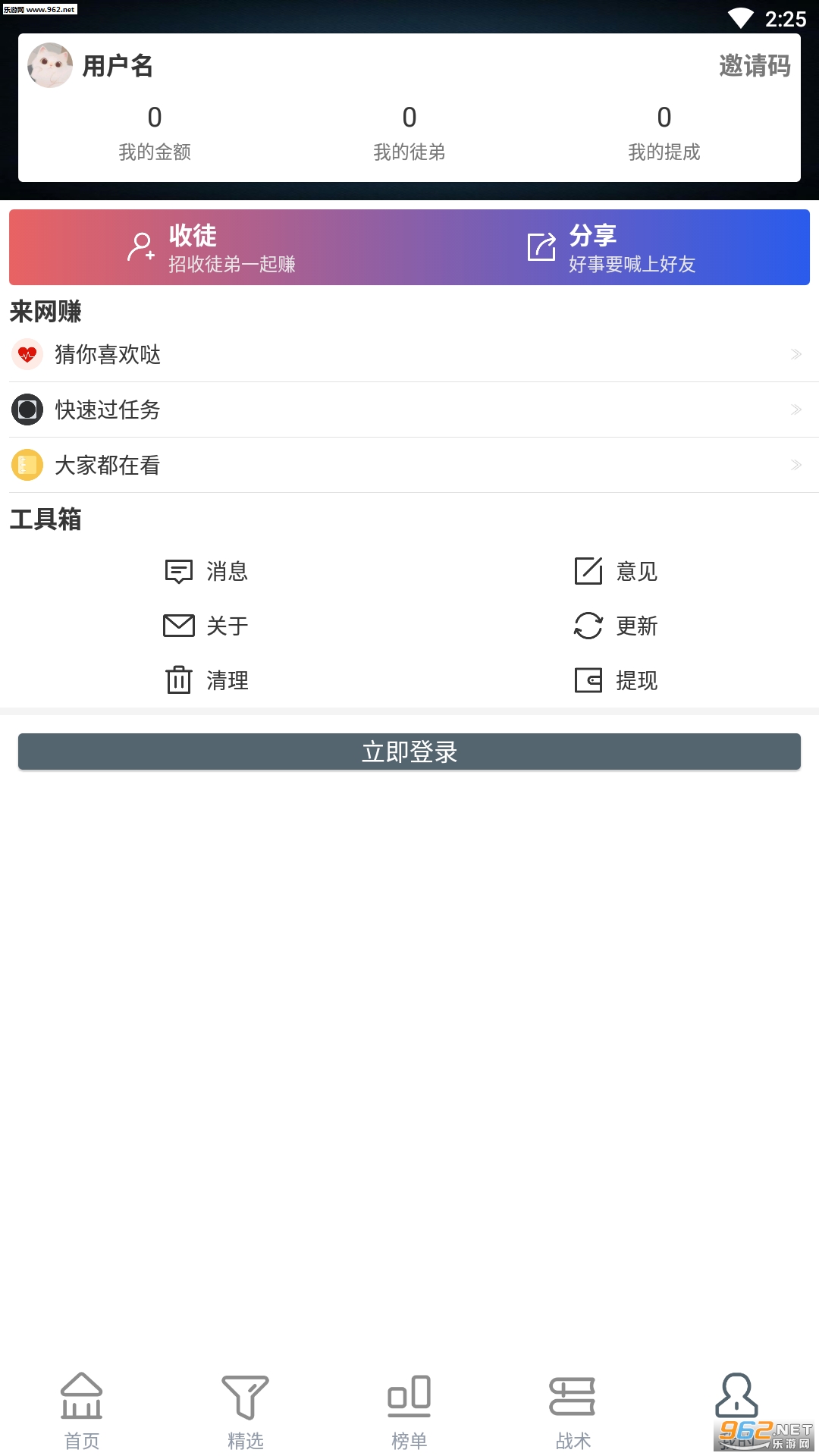Screen dimensions: 819x1456
Task: Switch to the 榜单 rankings tab
Action: (x=409, y=1410)
